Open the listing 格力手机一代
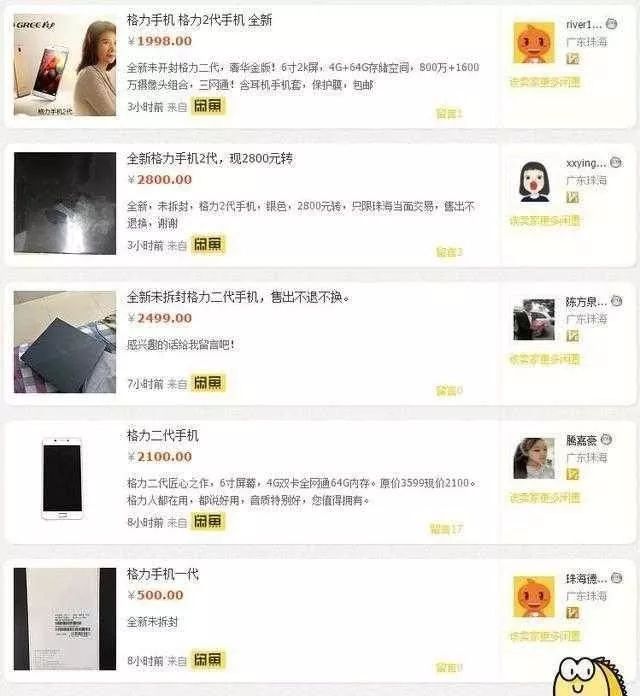This screenshot has height=696, width=640. coord(162,574)
